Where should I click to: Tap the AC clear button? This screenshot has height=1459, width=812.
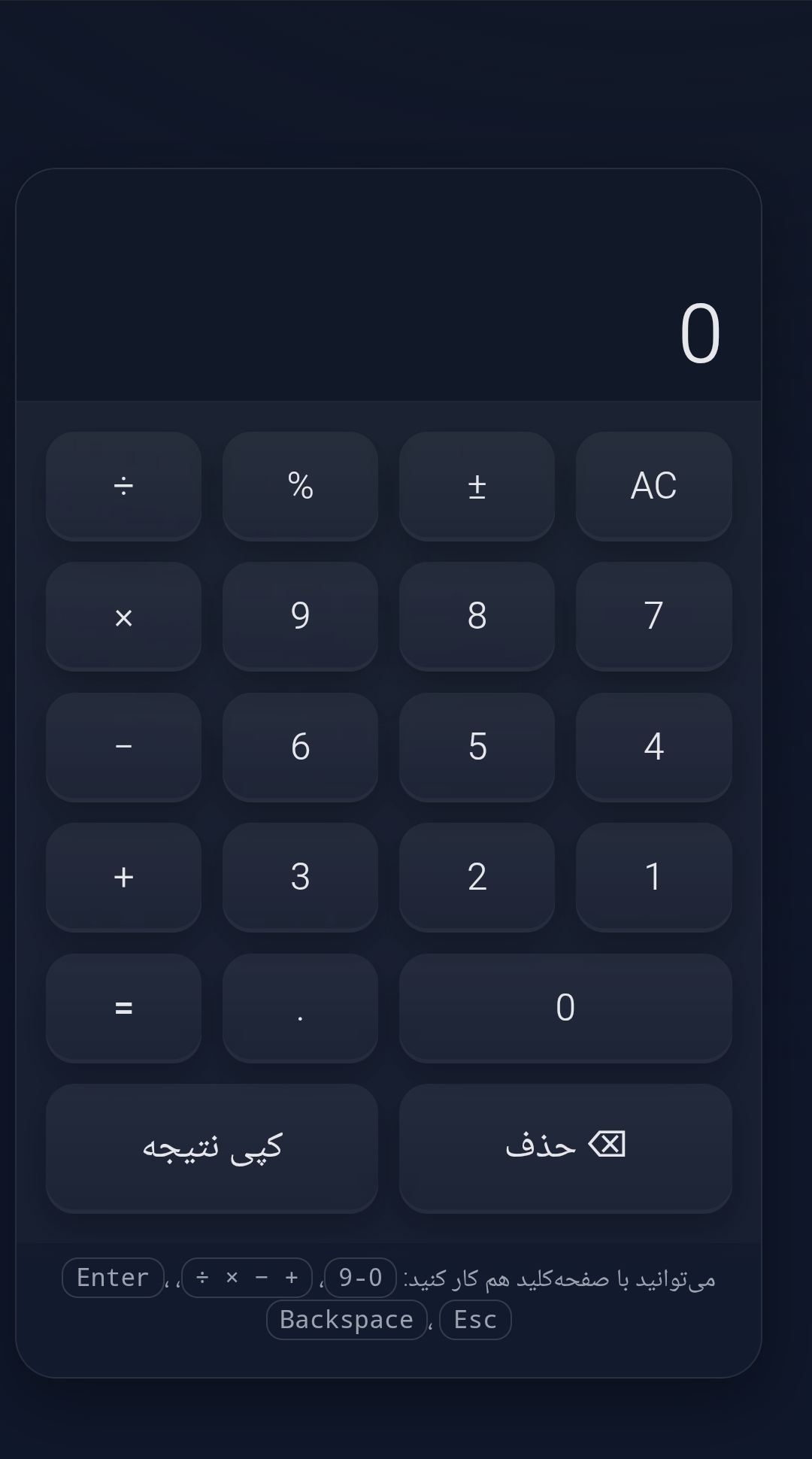653,486
